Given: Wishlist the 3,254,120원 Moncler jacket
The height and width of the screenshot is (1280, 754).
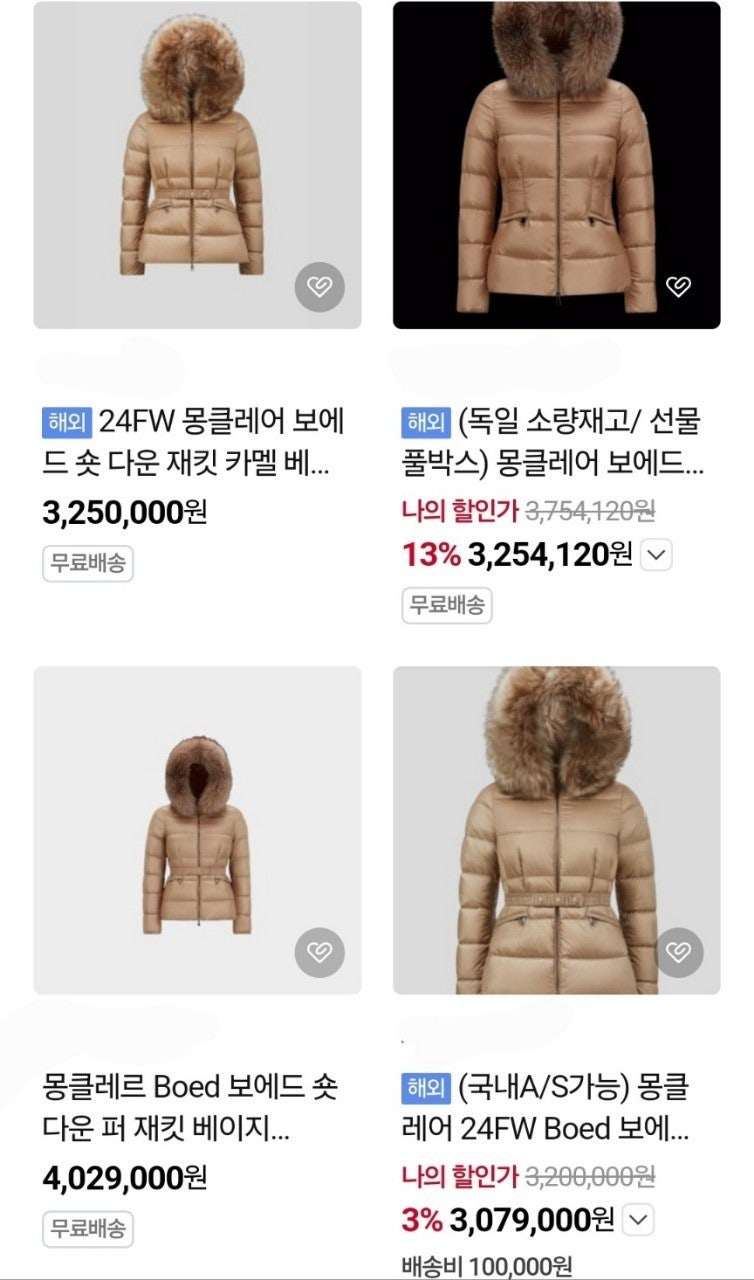Looking at the screenshot, I should pyautogui.click(x=679, y=288).
